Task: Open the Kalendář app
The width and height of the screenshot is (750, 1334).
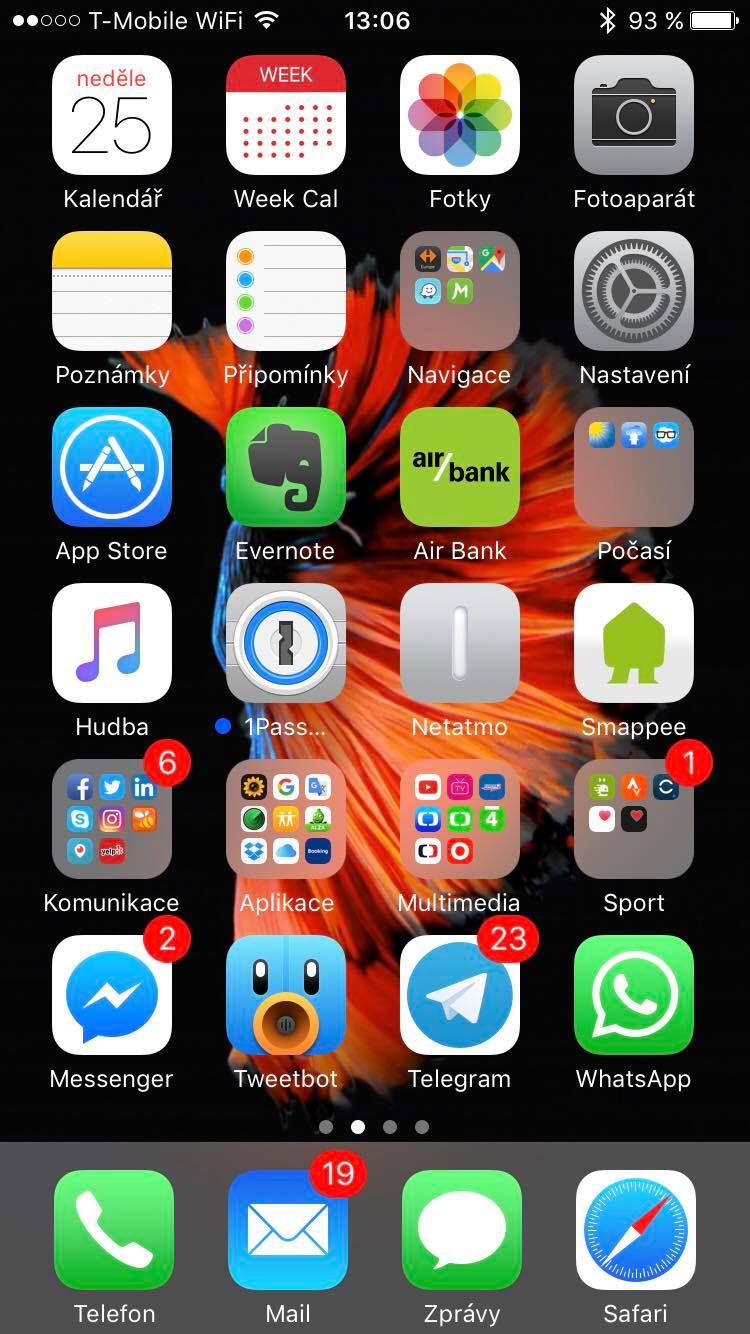Action: coord(112,115)
